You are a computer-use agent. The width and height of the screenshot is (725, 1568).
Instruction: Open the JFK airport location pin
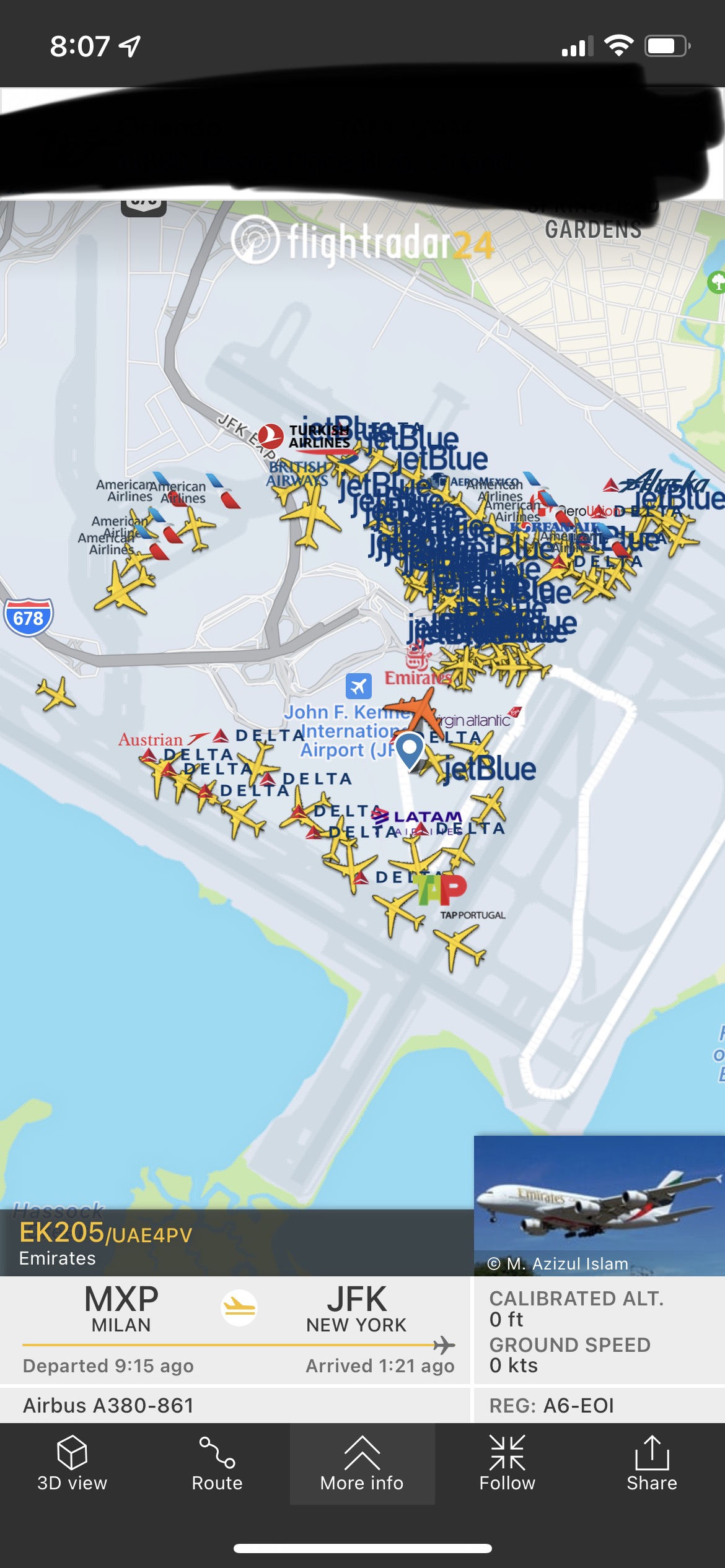tap(410, 749)
